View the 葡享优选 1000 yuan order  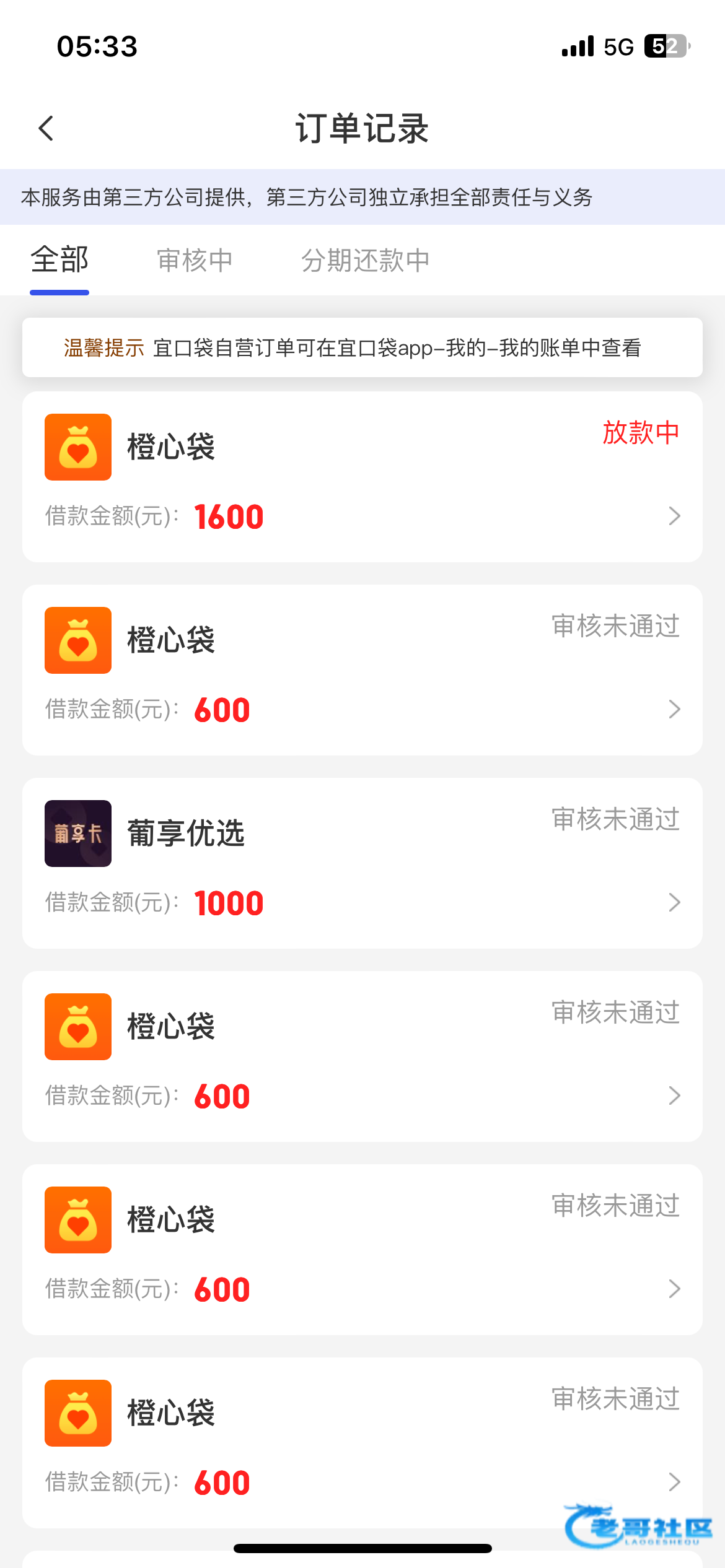coord(362,863)
